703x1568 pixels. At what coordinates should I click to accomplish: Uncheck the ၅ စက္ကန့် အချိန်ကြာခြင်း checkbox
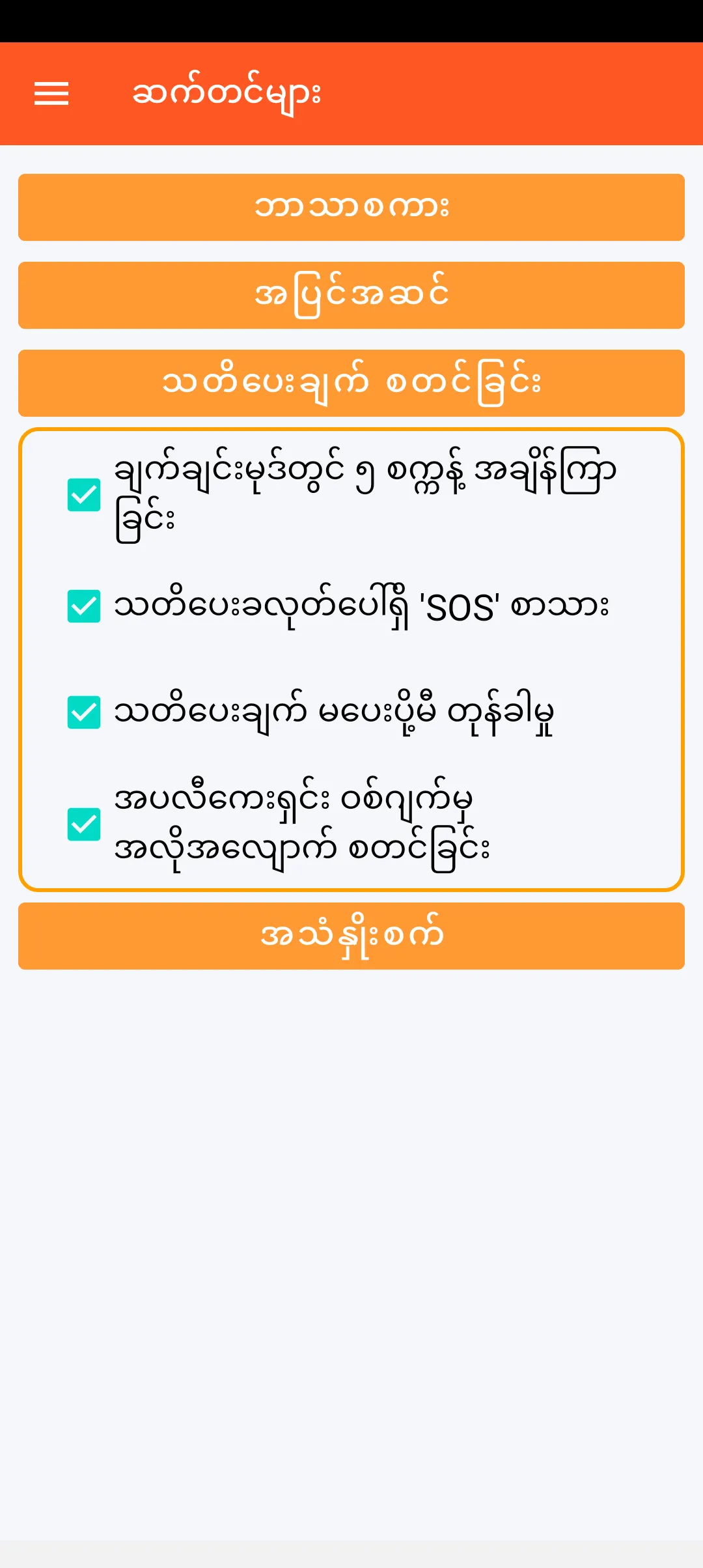(x=84, y=495)
